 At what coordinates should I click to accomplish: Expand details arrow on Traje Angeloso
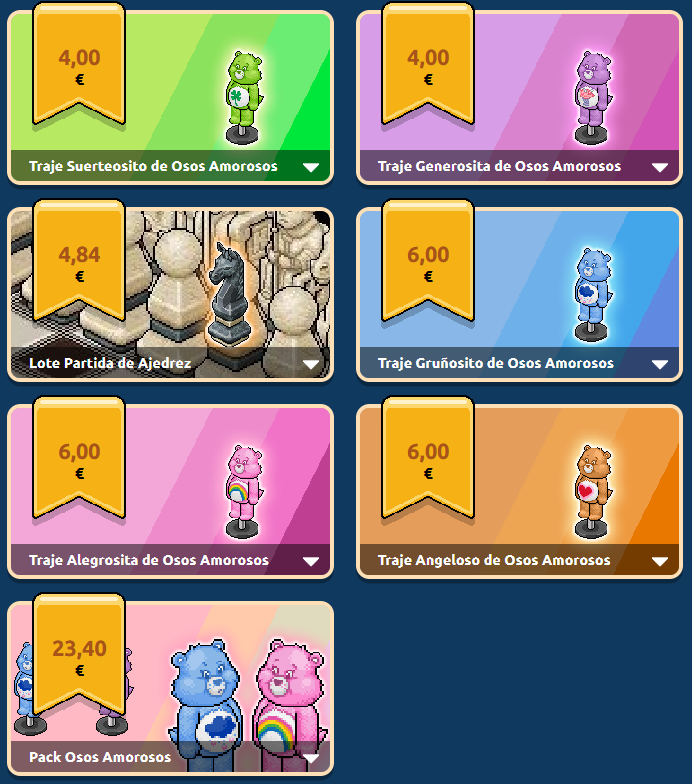pos(659,561)
